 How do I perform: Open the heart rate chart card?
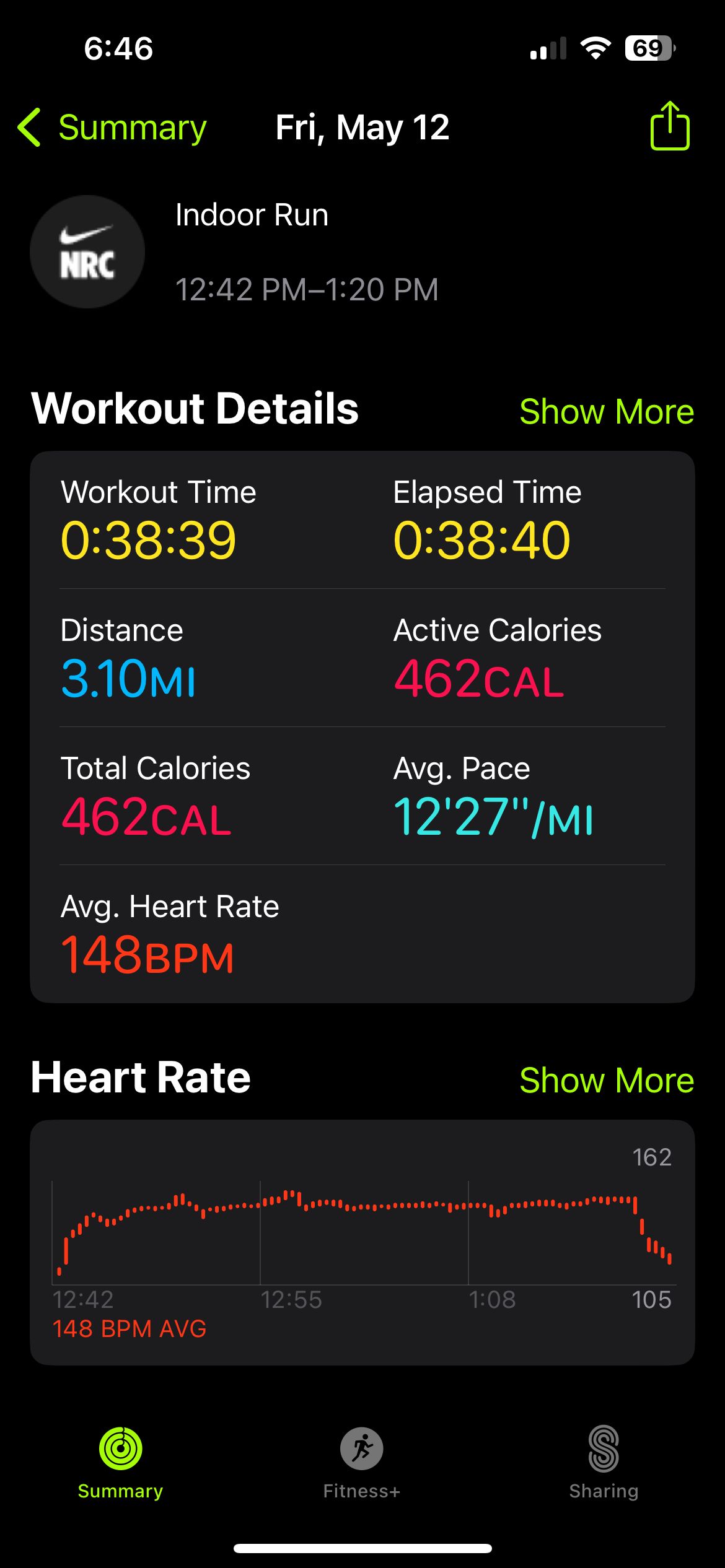point(362,1242)
